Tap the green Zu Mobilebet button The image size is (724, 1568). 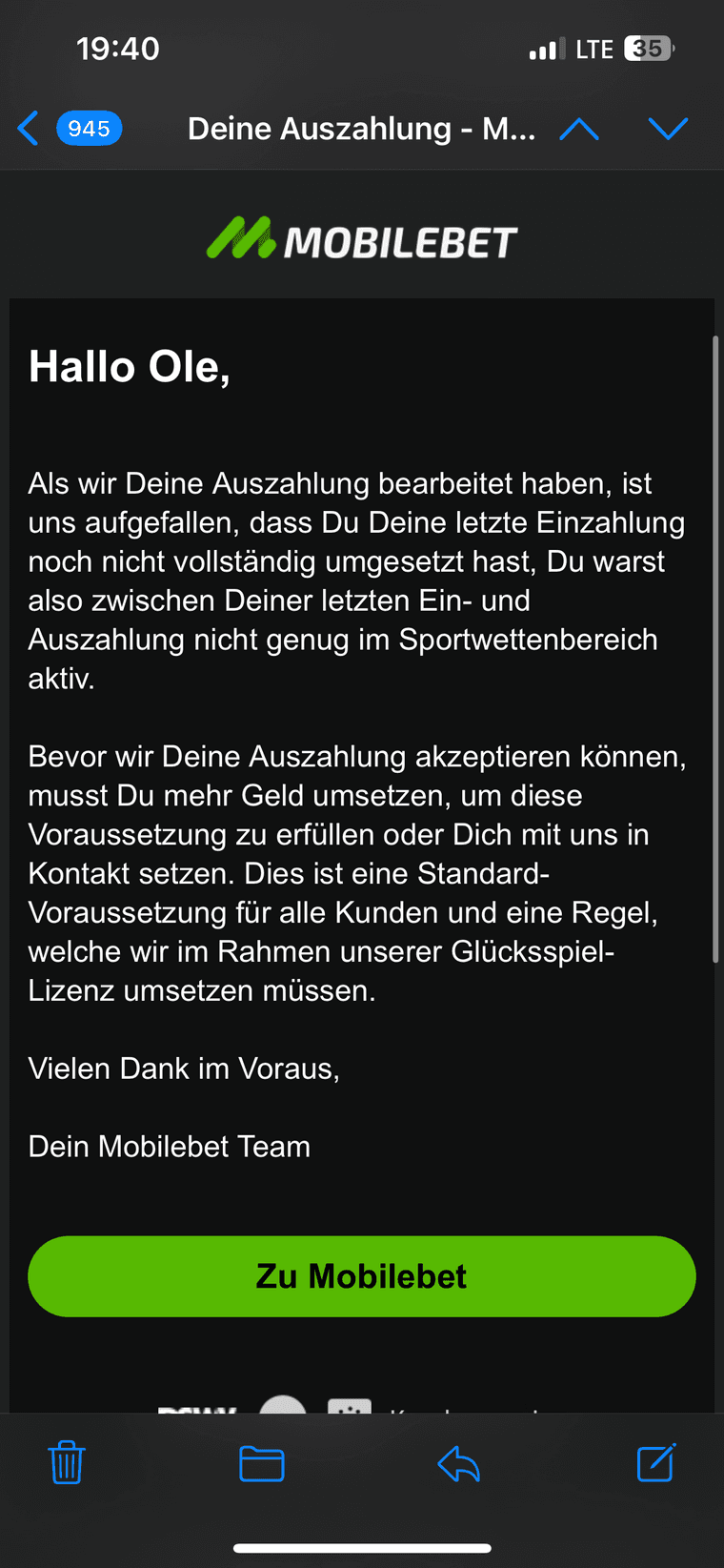click(x=361, y=1275)
